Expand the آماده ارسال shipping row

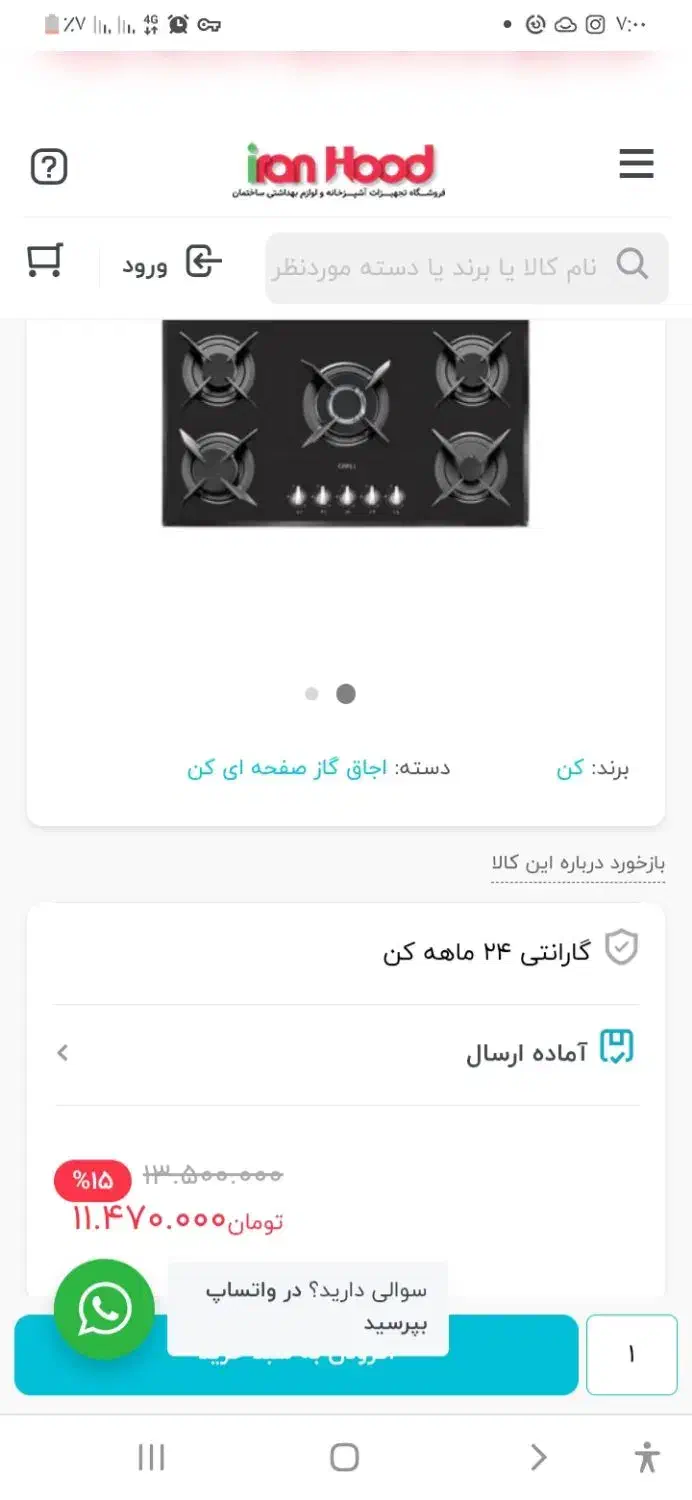tap(345, 1052)
